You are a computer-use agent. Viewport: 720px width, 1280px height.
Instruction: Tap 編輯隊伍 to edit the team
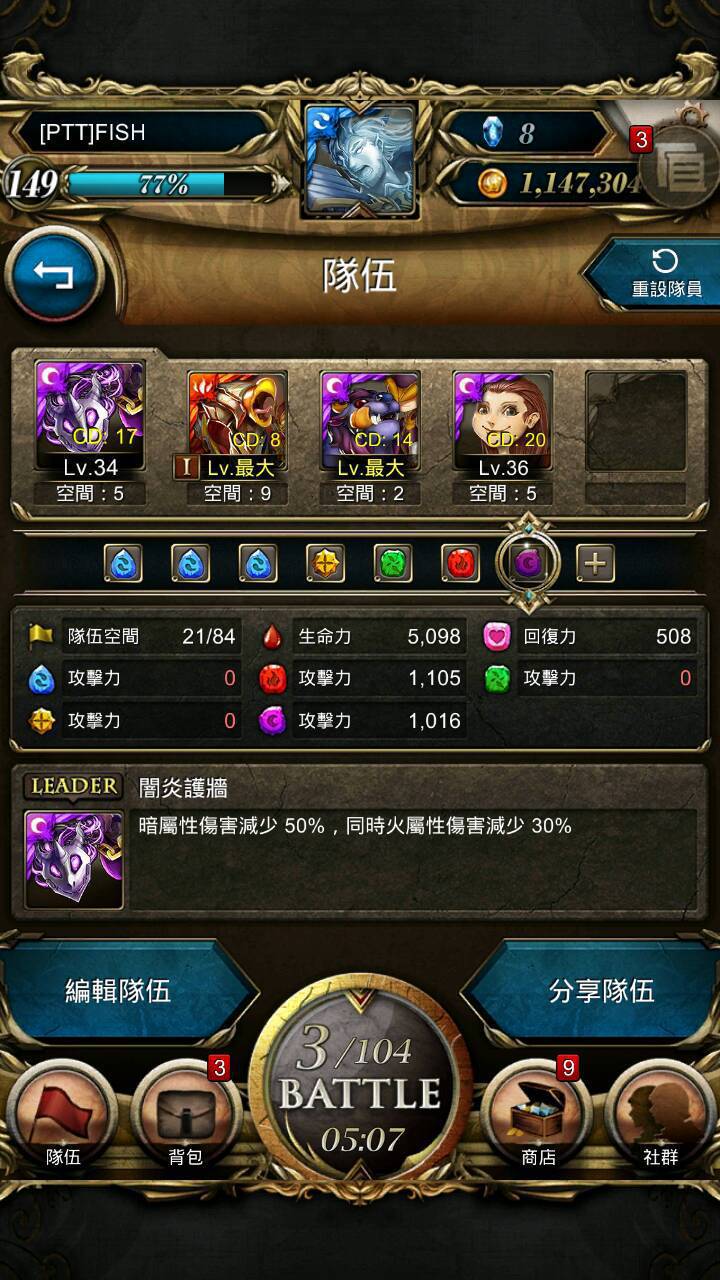click(x=118, y=991)
